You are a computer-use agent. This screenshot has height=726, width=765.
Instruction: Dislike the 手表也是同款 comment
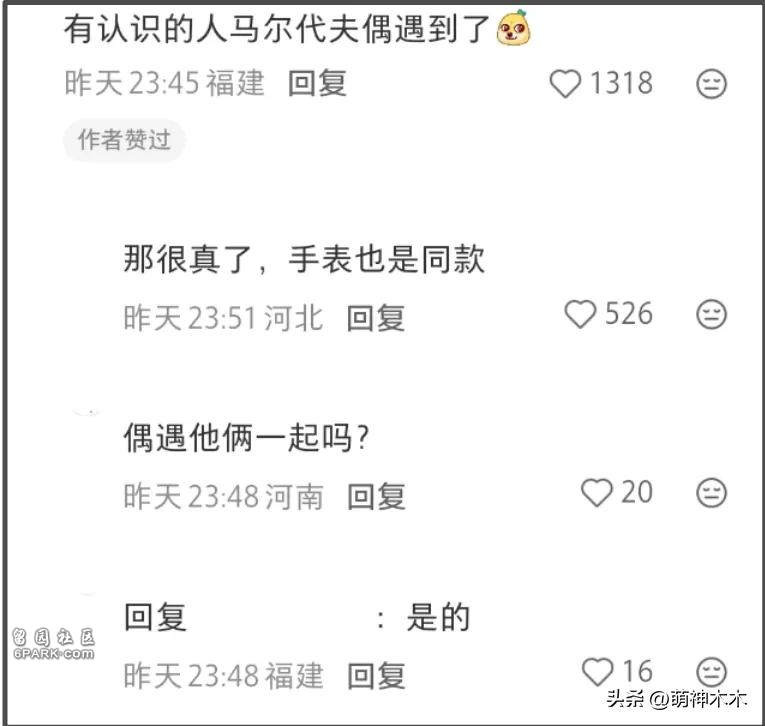click(711, 315)
